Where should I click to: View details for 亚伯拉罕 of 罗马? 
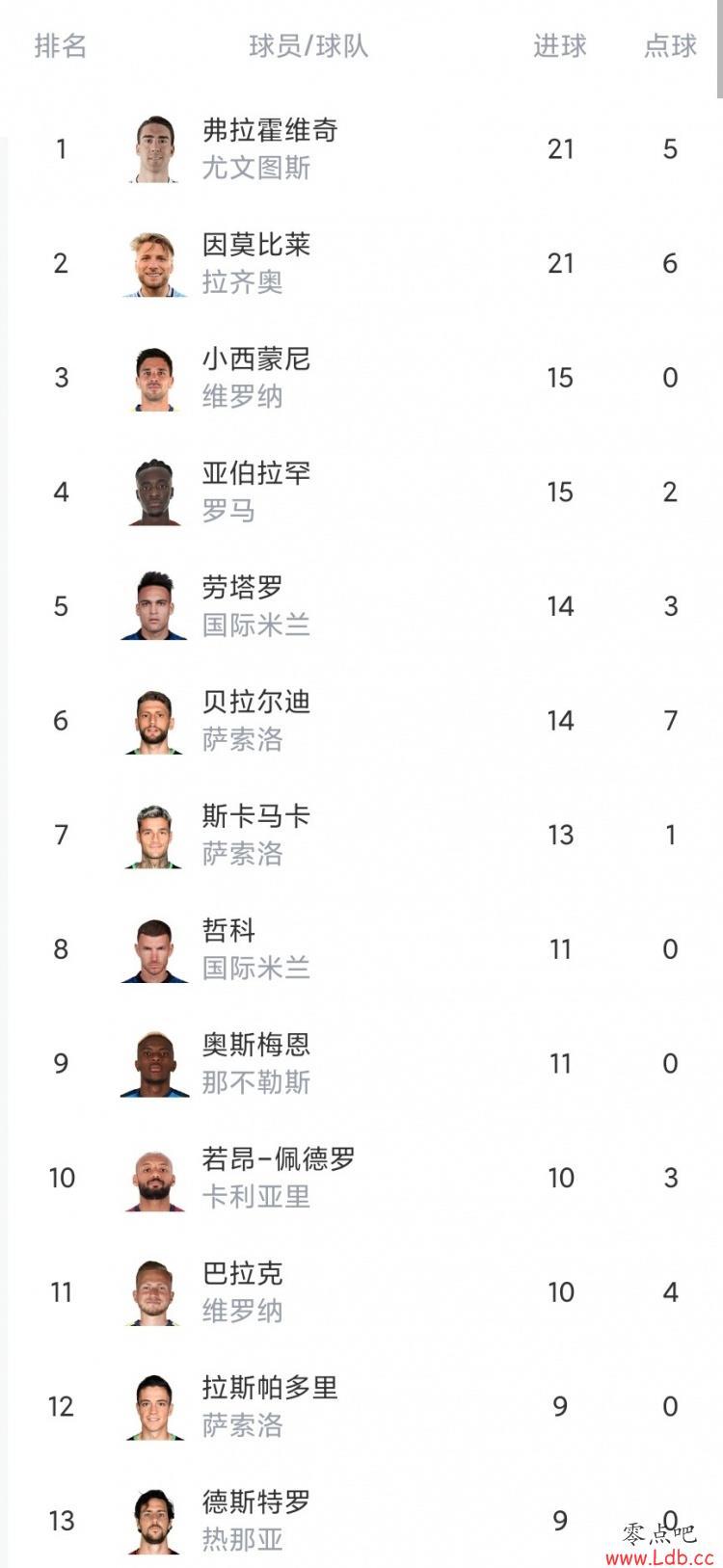point(361,492)
